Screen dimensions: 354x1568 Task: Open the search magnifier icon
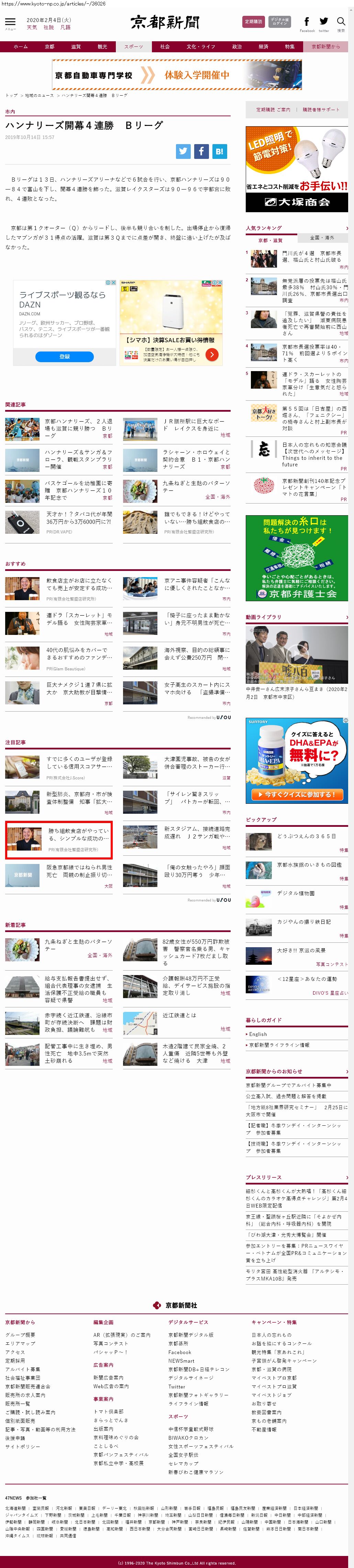click(x=341, y=22)
